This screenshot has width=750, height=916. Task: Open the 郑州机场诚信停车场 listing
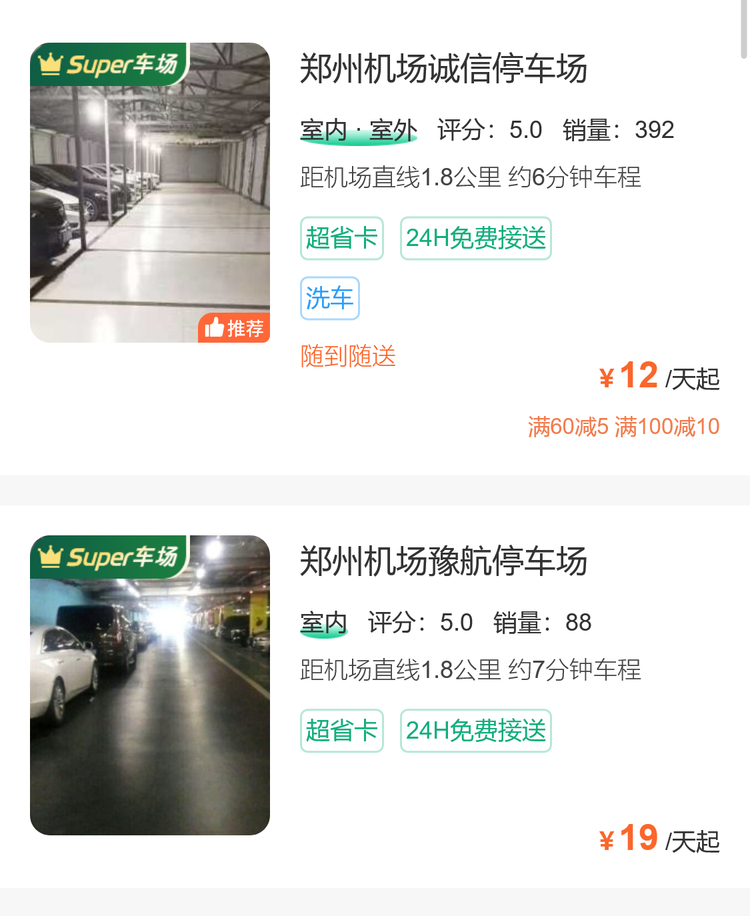coord(443,69)
